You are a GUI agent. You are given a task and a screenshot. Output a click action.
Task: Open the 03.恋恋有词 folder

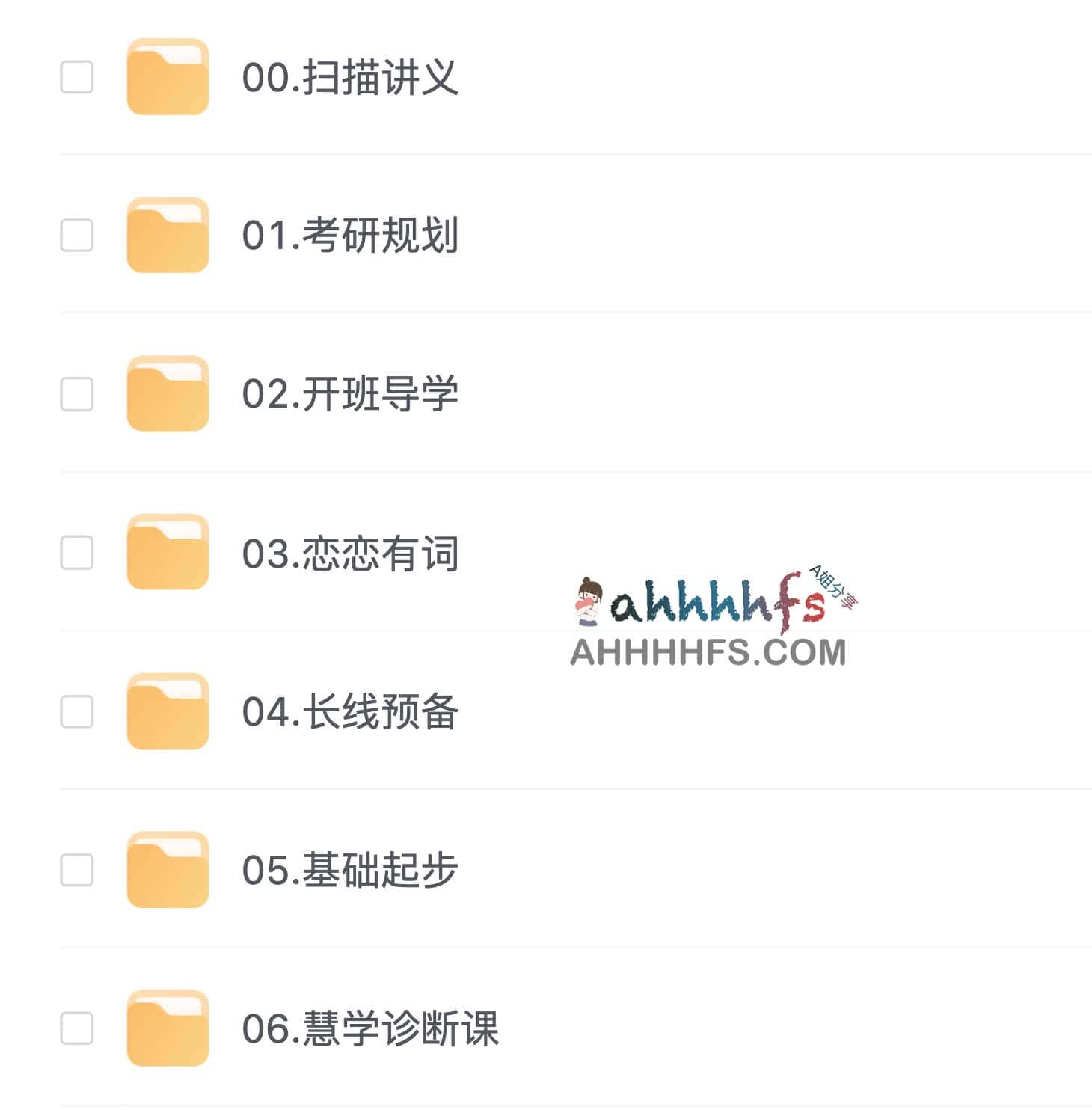349,554
